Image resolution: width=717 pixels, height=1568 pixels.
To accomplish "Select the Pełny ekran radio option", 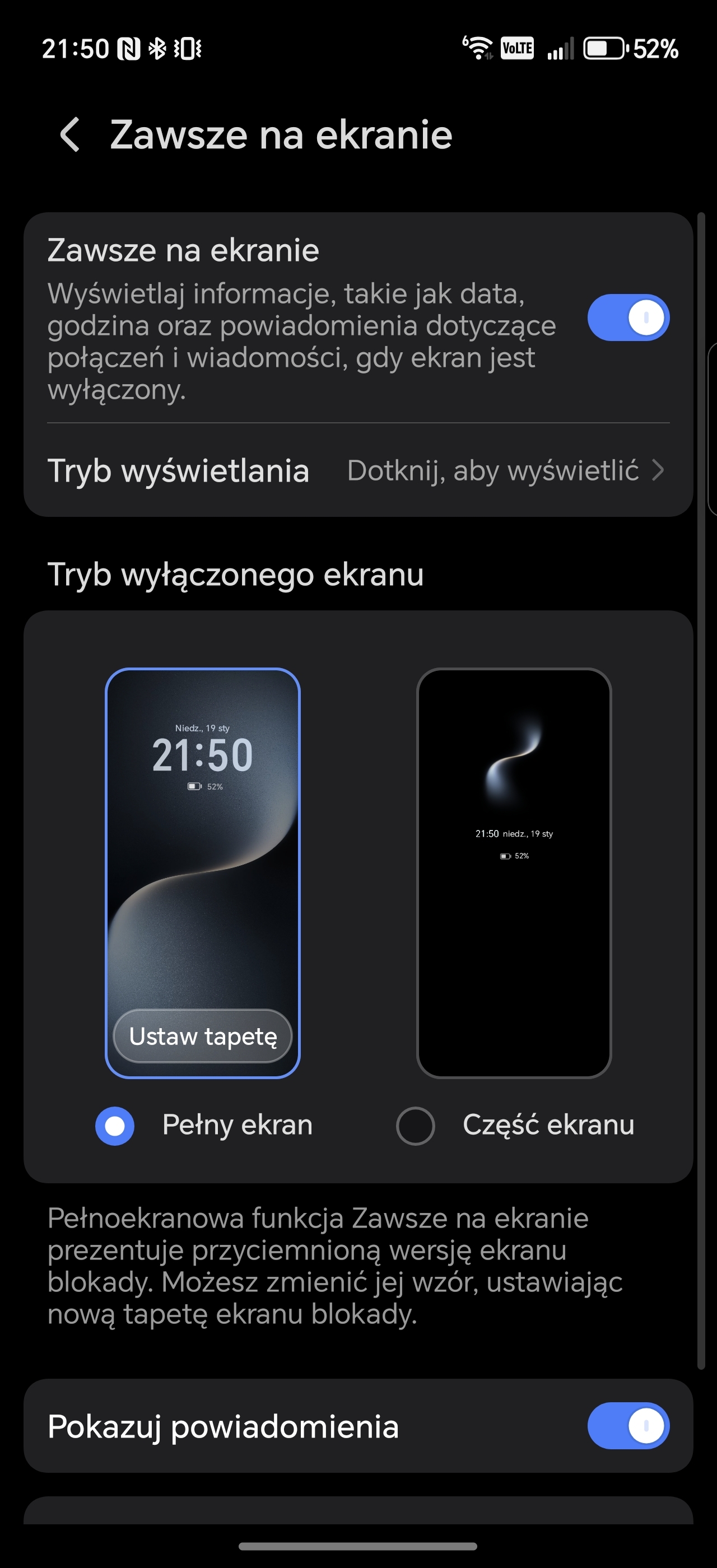I will point(115,1126).
